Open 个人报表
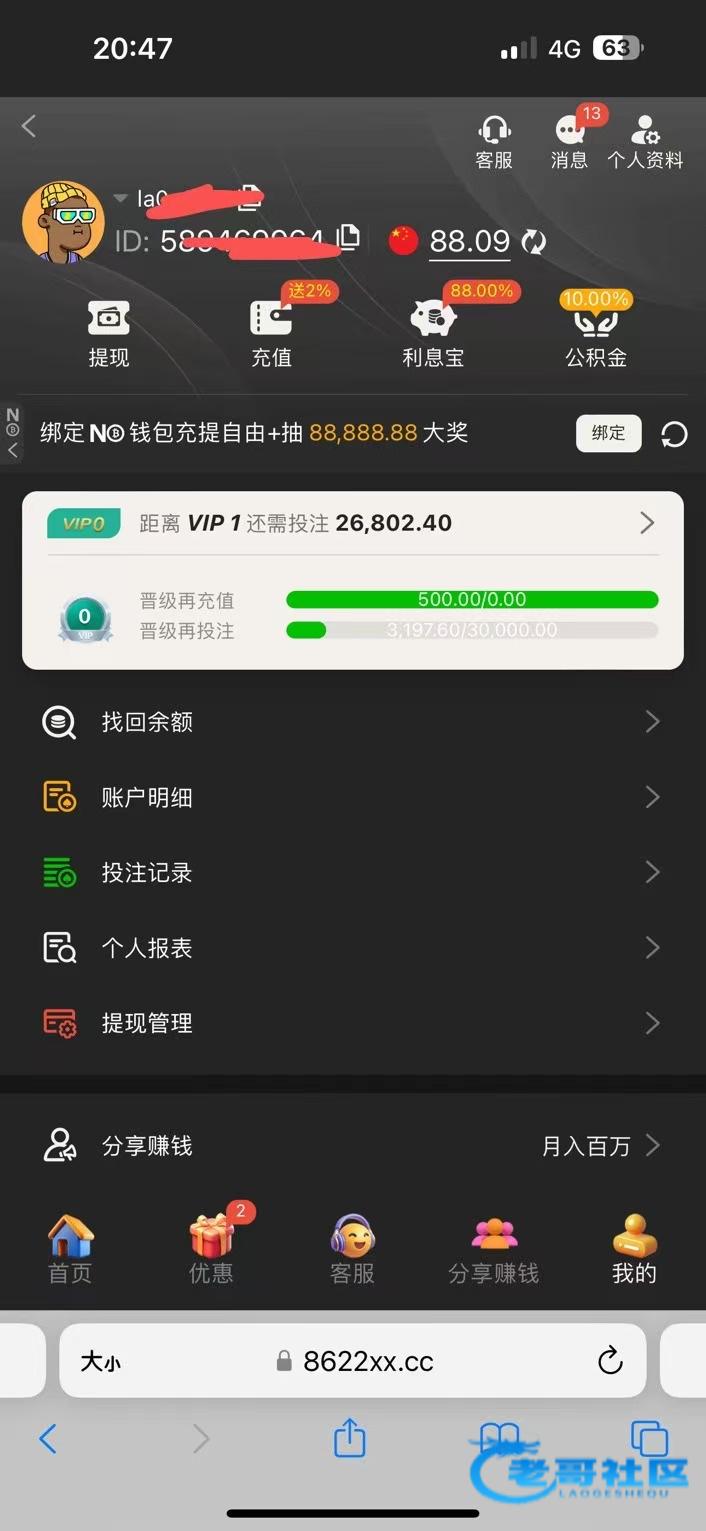 (x=352, y=948)
